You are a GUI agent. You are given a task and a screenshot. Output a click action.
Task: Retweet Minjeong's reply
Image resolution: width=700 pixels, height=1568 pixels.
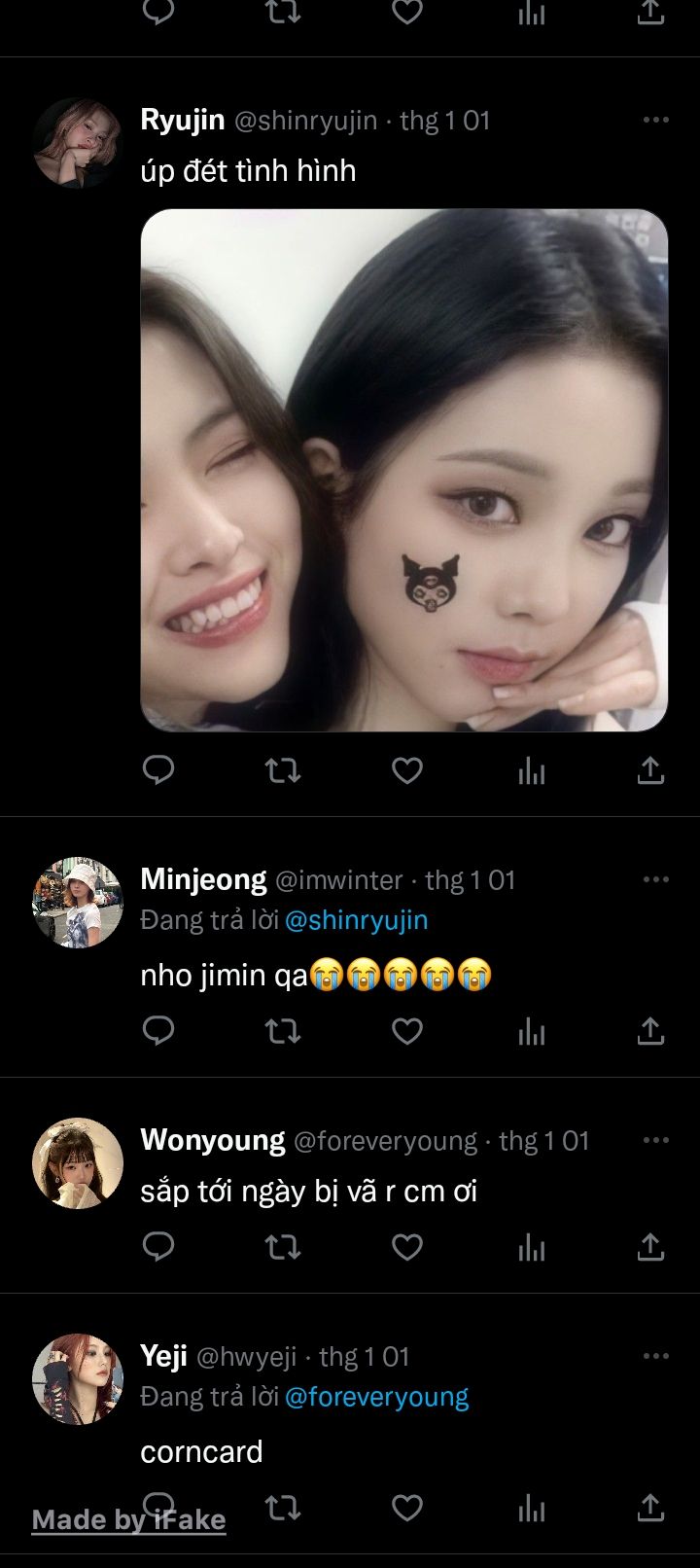283,1031
